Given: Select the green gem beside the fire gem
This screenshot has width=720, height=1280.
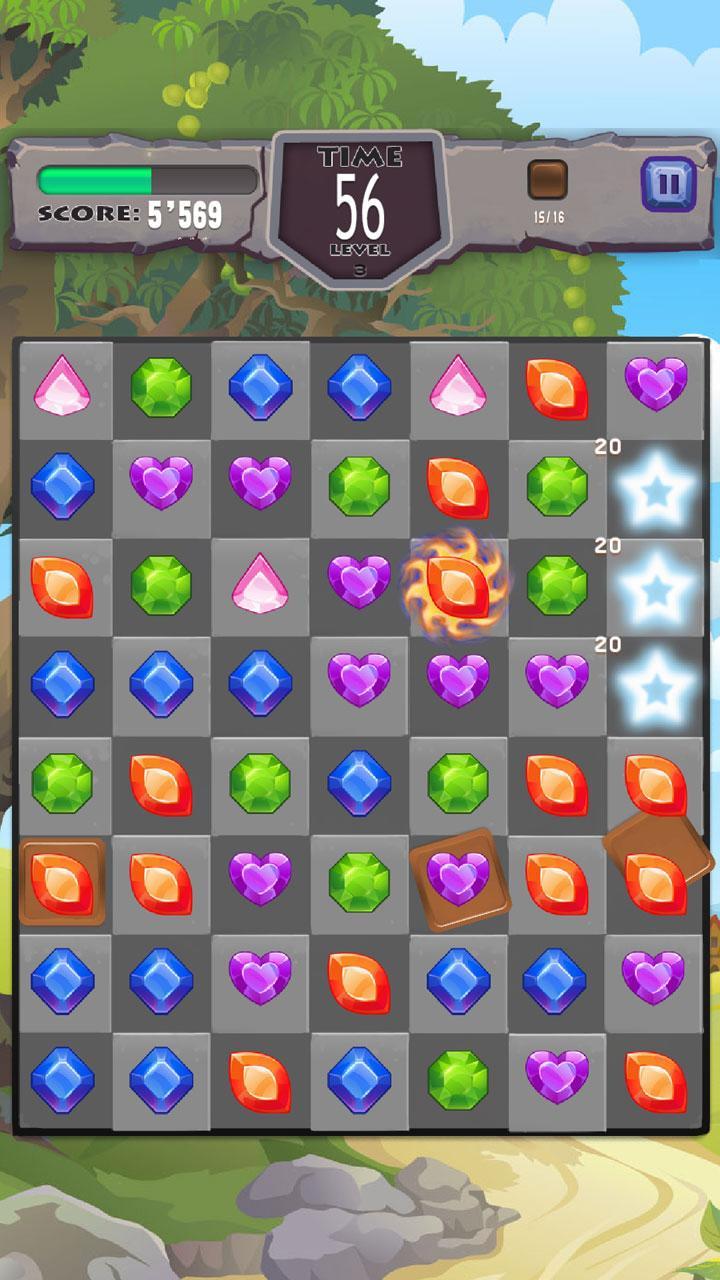Looking at the screenshot, I should 556,585.
